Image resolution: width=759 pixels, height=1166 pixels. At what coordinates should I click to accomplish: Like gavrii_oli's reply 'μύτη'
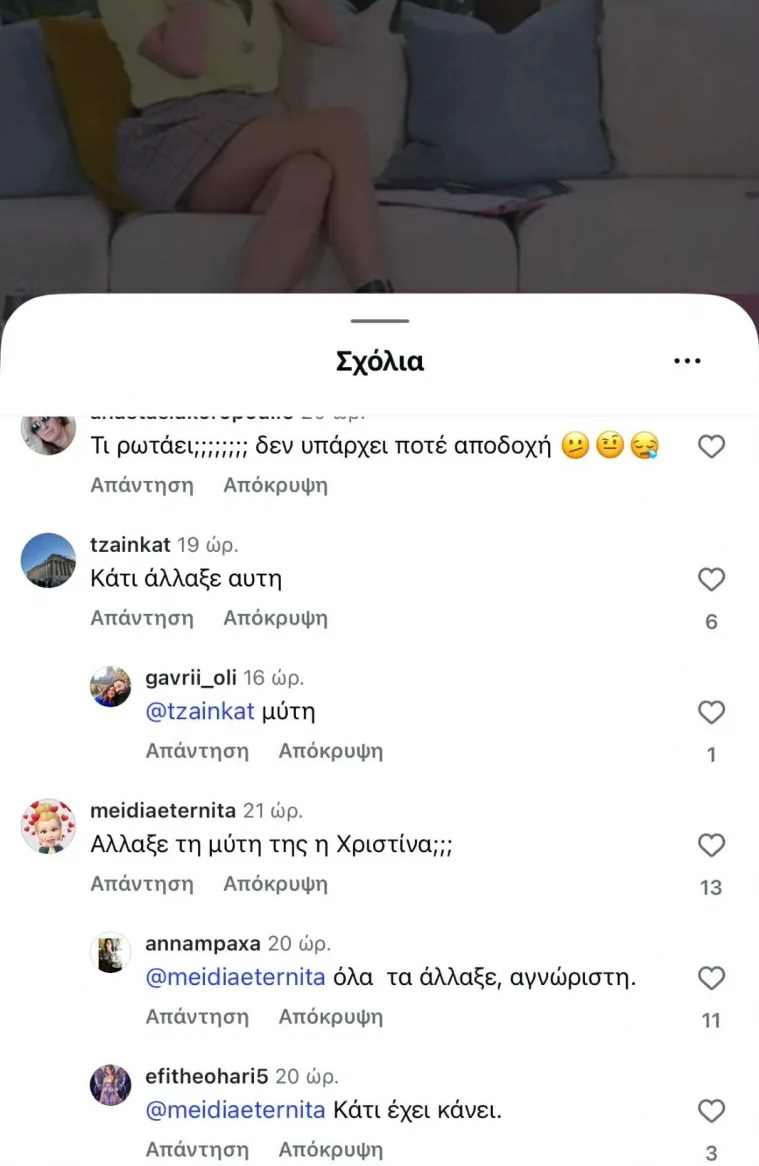(711, 713)
